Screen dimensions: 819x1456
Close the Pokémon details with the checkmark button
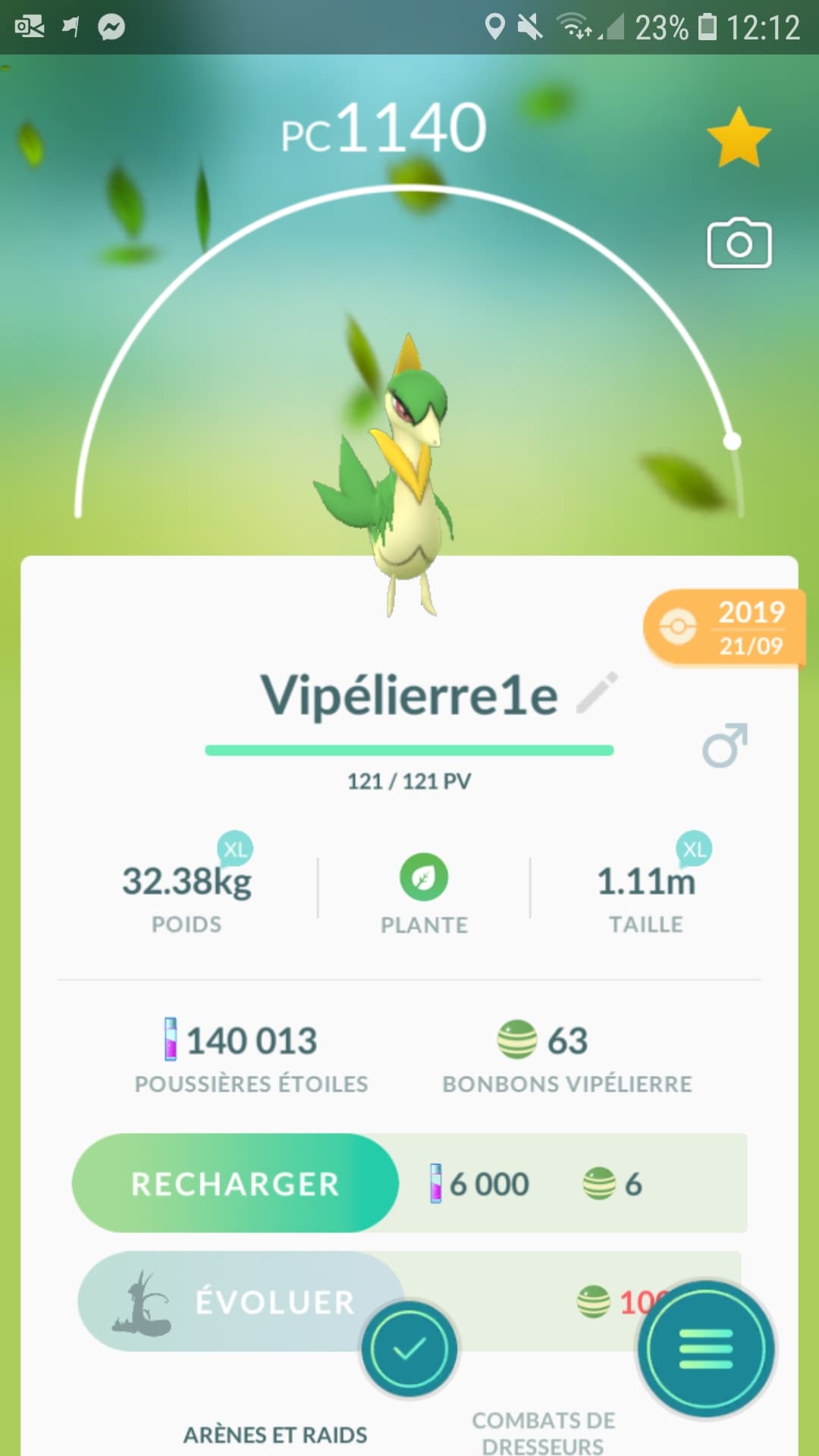(409, 1348)
